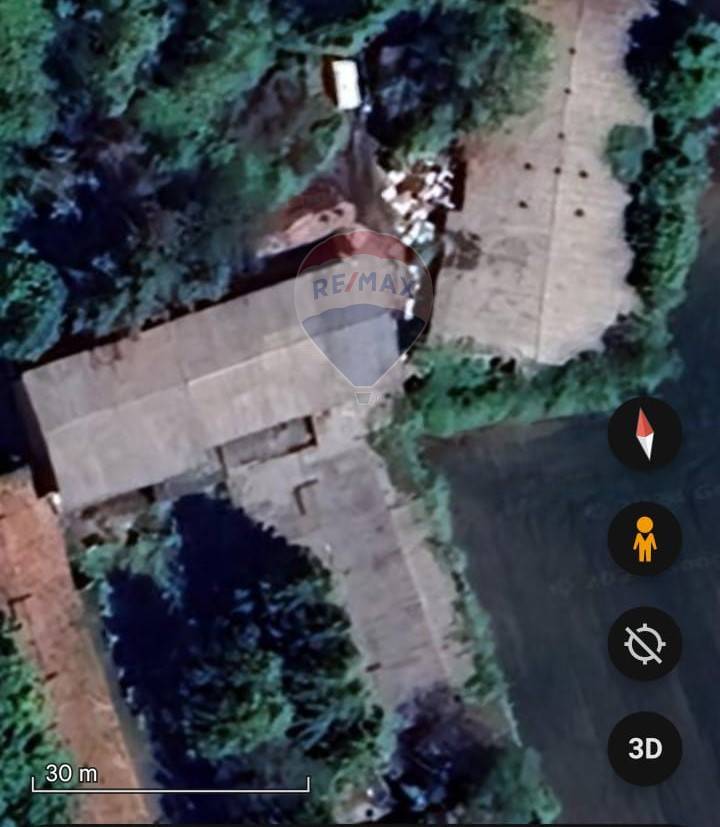The height and width of the screenshot is (827, 720).
Task: Switch the map to 3D view
Action: click(x=645, y=749)
